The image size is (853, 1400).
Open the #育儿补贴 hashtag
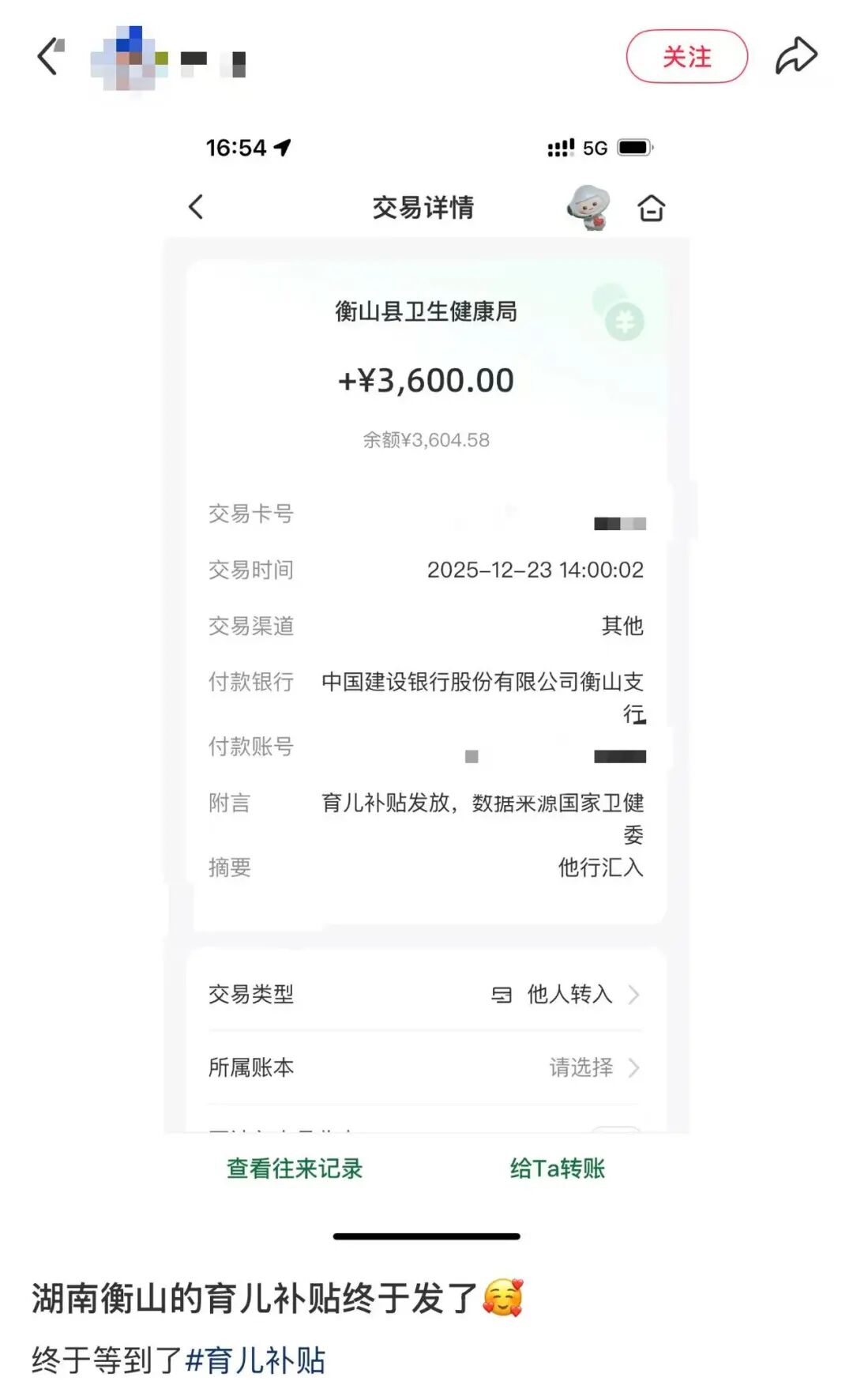pos(256,1360)
